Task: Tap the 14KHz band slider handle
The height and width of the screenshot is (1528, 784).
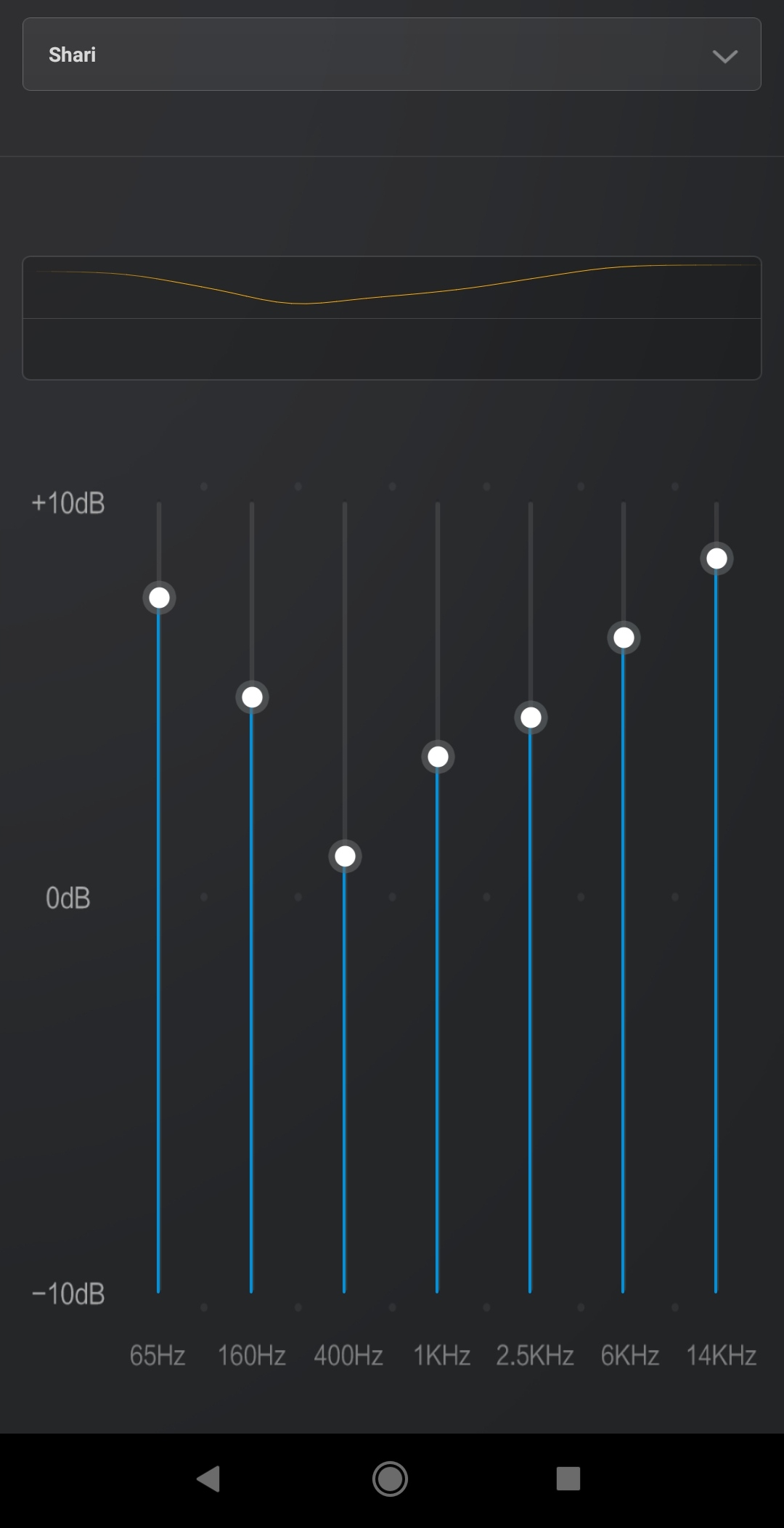Action: 716,558
